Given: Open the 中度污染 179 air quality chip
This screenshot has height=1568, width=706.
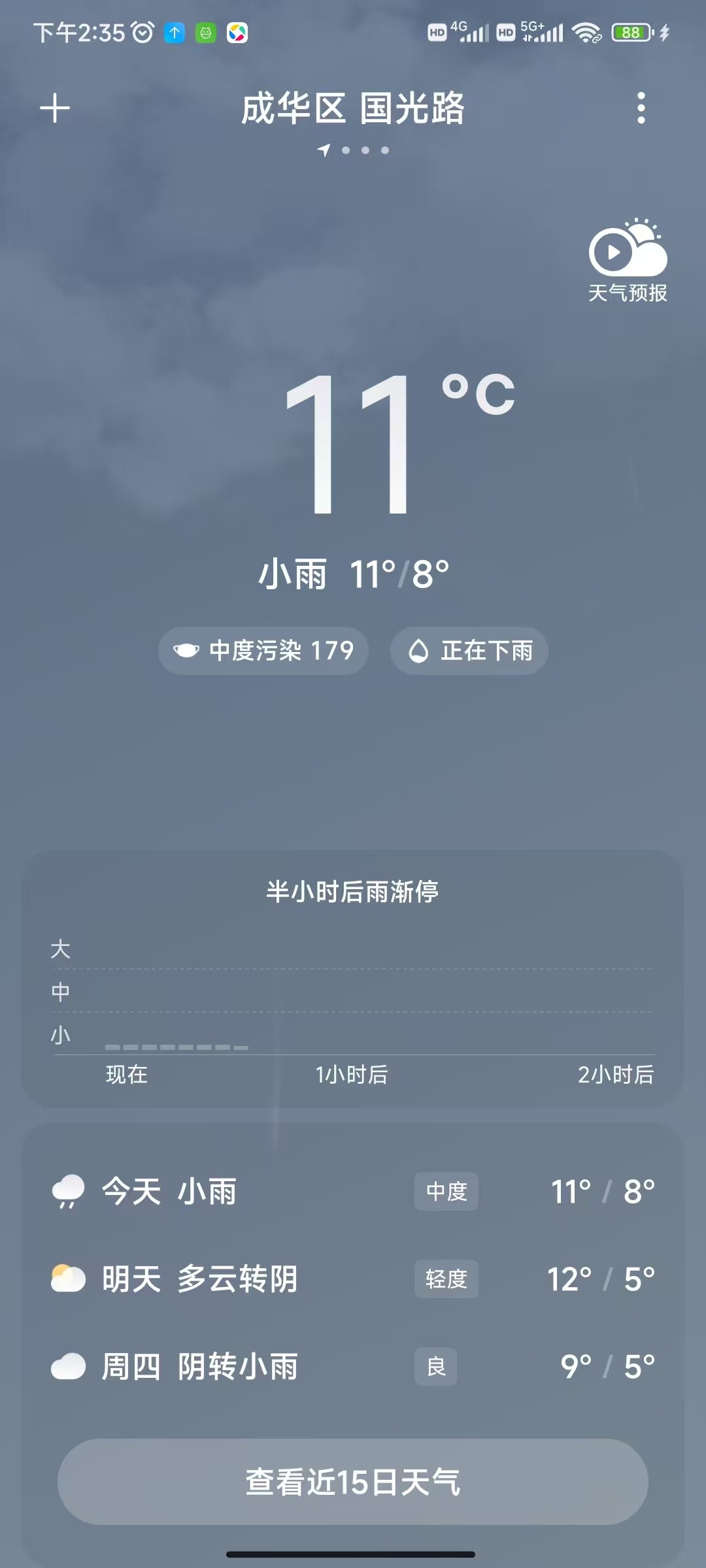Looking at the screenshot, I should (263, 651).
